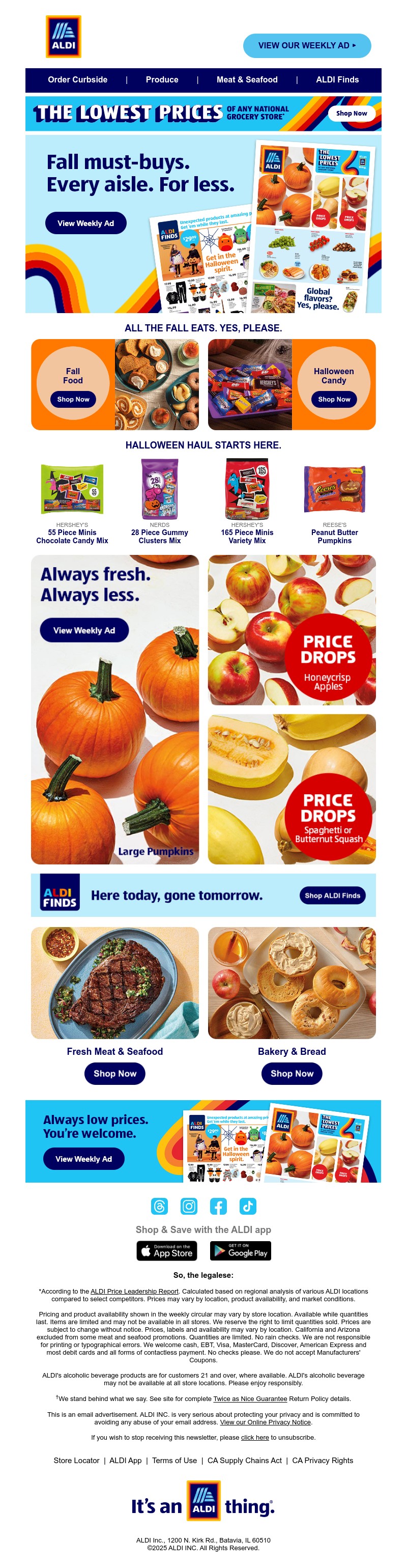Go to the Produce section
The width and height of the screenshot is (407, 1568).
162,80
